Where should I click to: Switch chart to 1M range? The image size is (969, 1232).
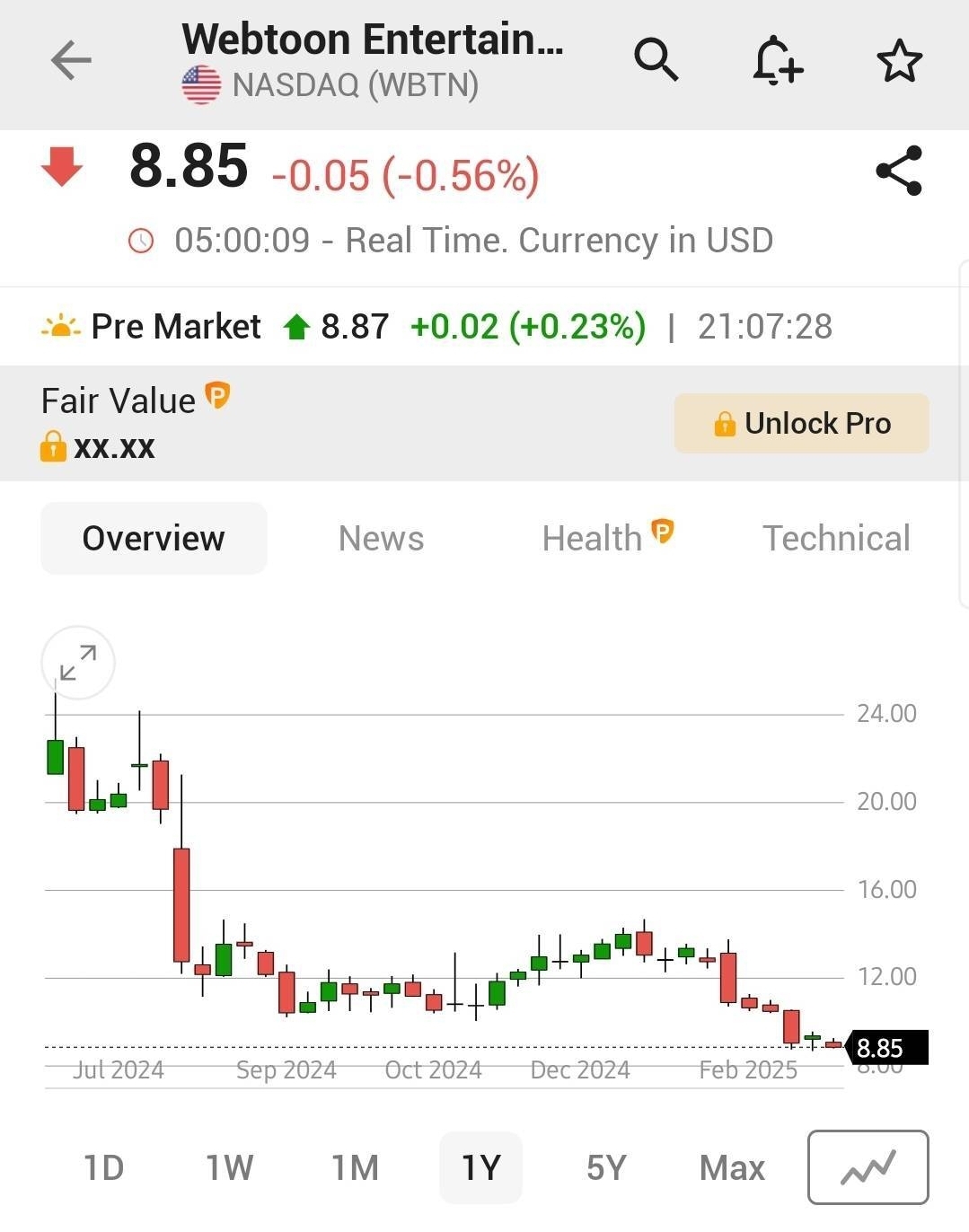coord(355,1168)
